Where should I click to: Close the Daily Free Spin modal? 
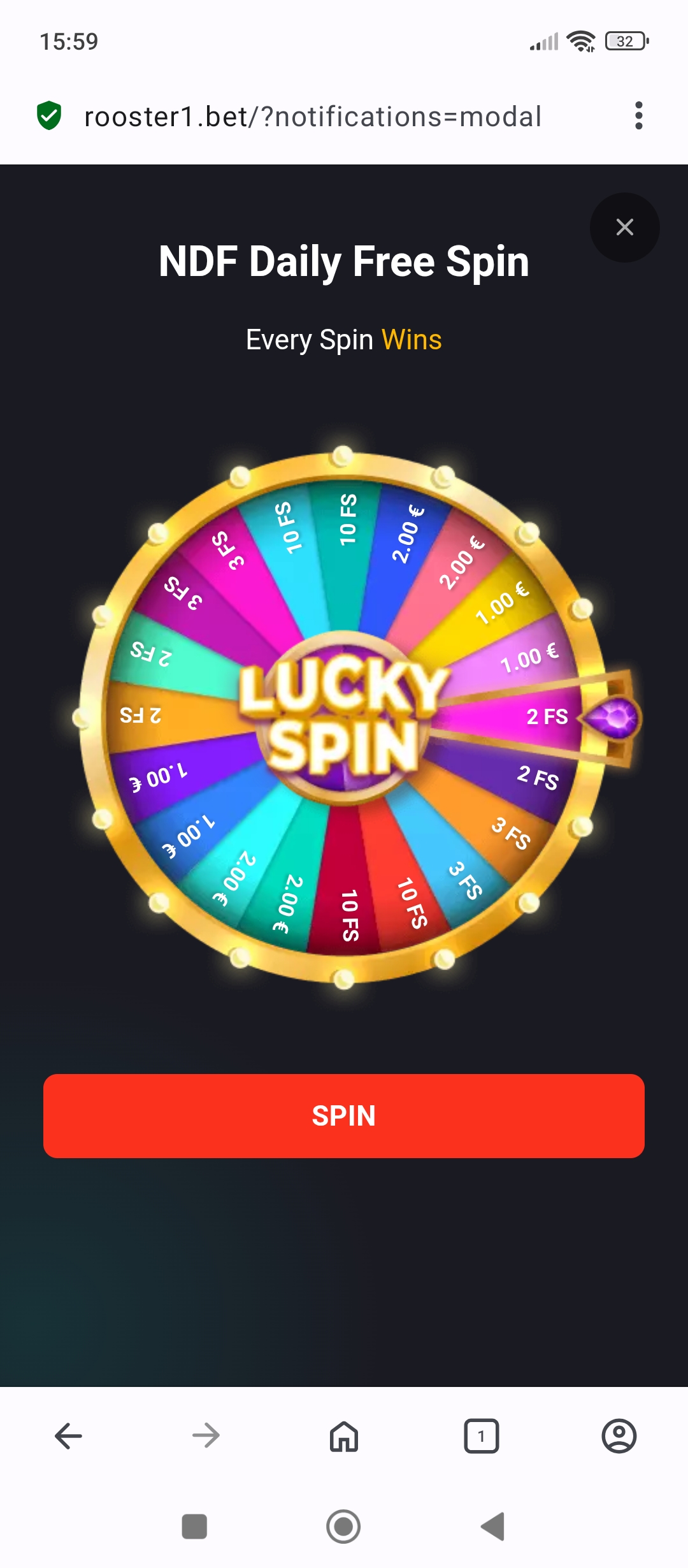point(624,227)
